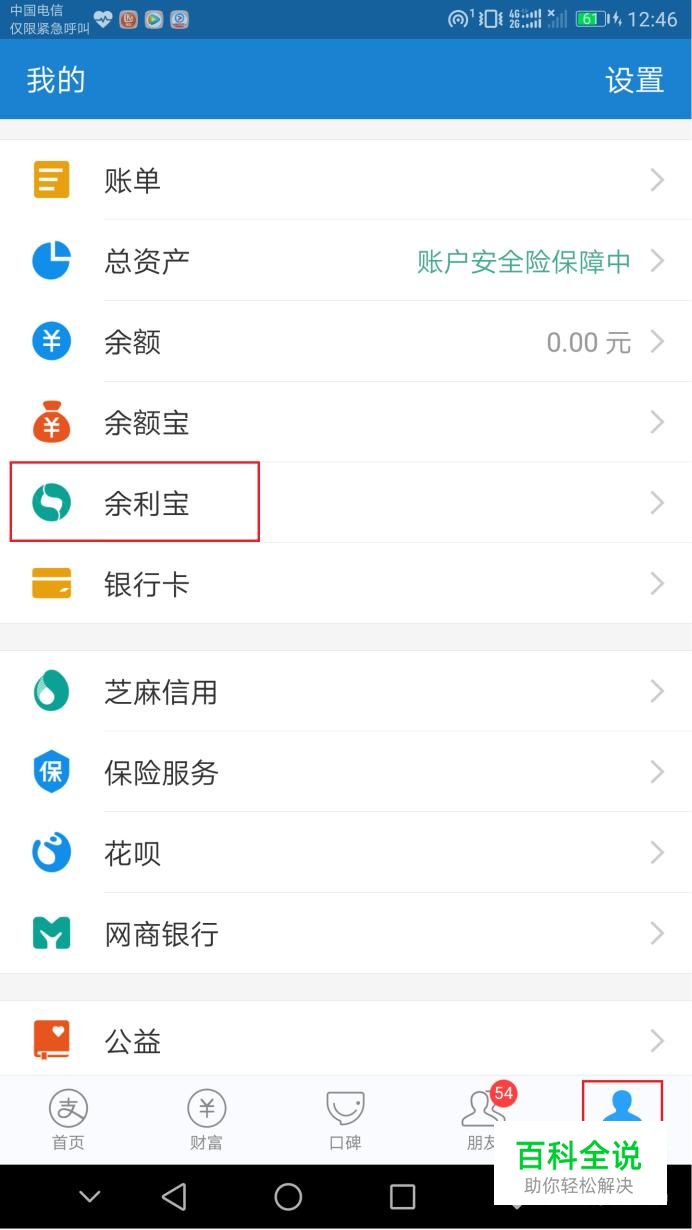
Task: Open the 余额 balance row
Action: pyautogui.click(x=346, y=342)
